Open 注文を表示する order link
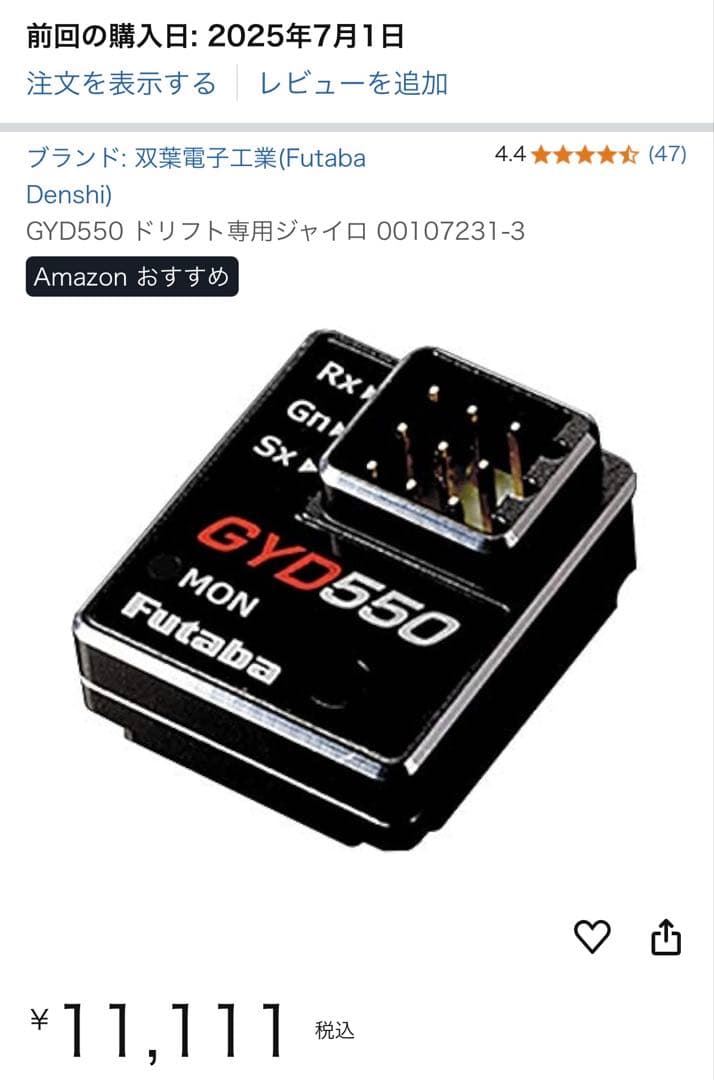The image size is (714, 1080). (x=121, y=83)
